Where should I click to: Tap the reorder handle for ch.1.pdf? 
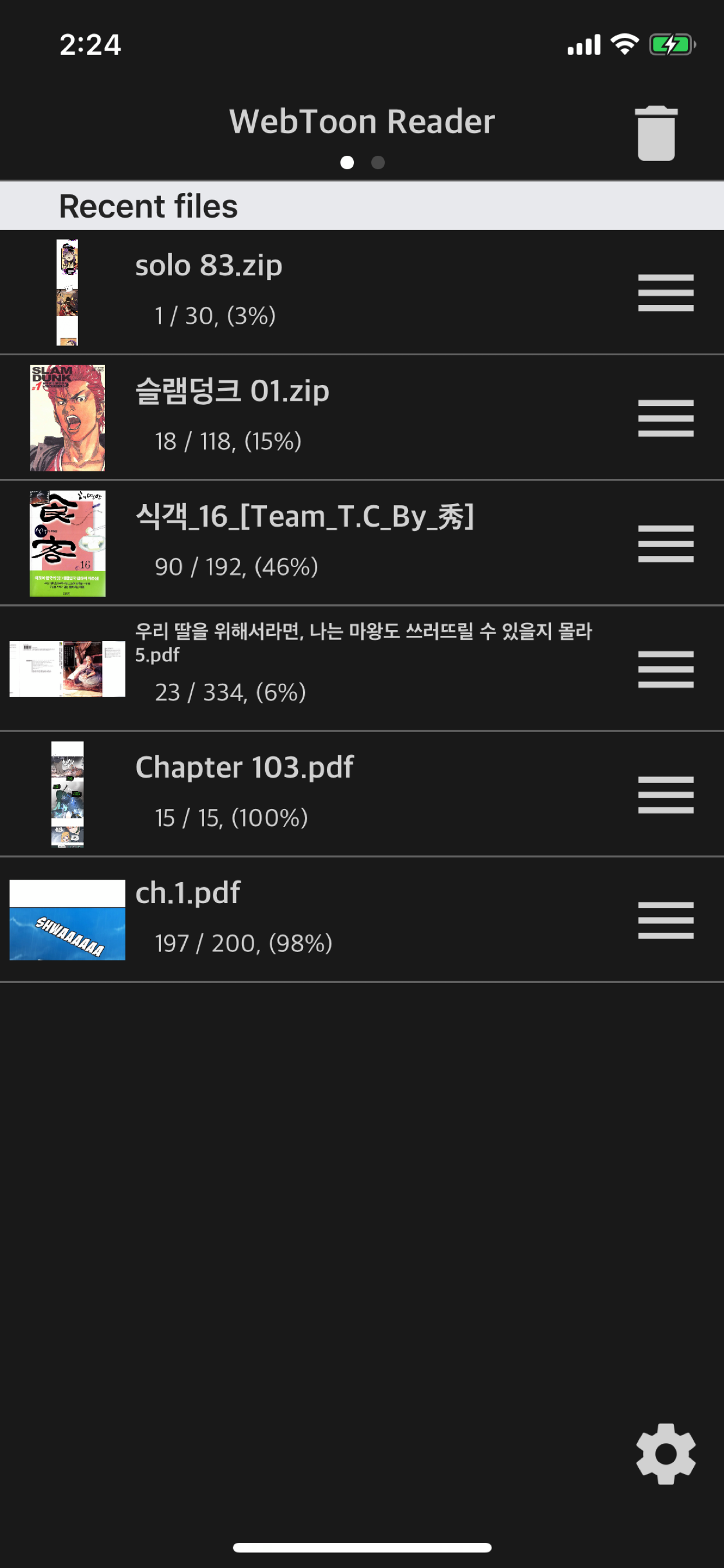point(666,920)
